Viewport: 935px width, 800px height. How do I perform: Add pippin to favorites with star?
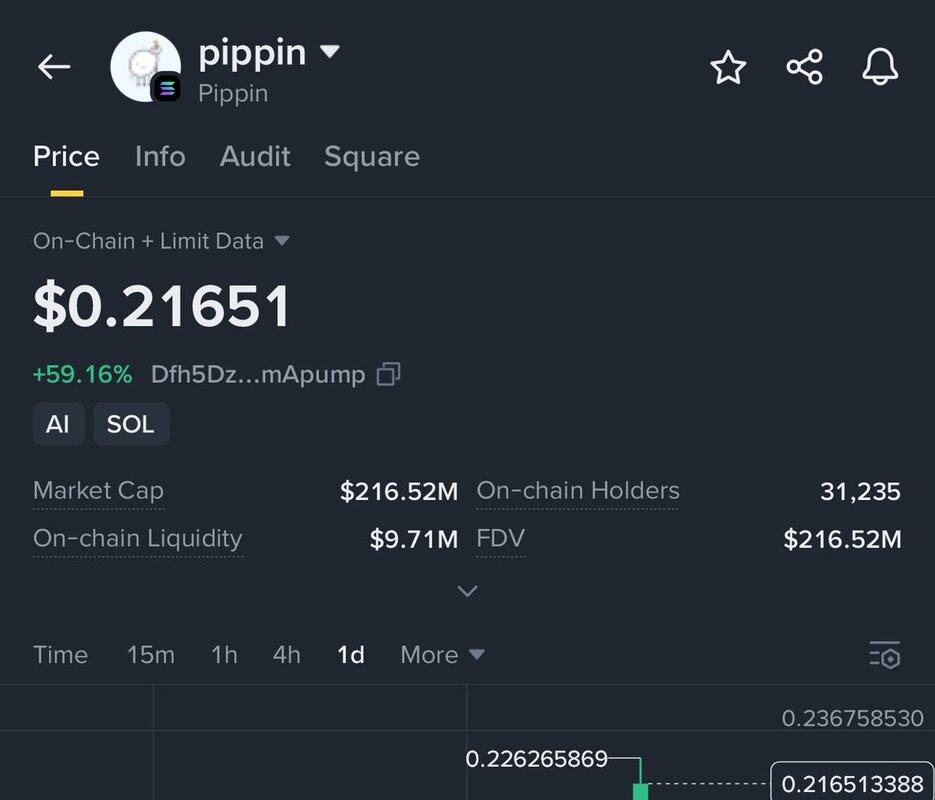click(728, 68)
